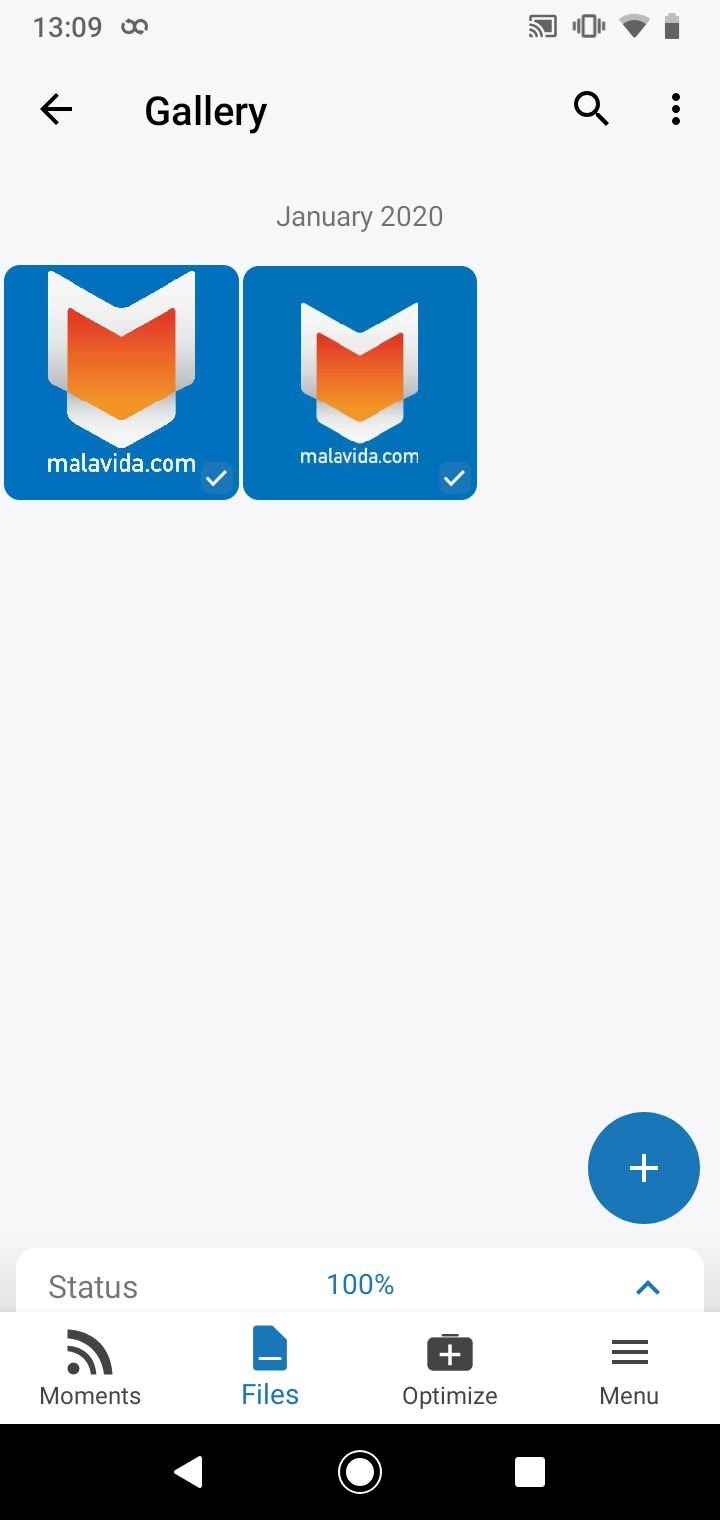Open the three-dot overflow menu
This screenshot has height=1520, width=720.
(676, 109)
